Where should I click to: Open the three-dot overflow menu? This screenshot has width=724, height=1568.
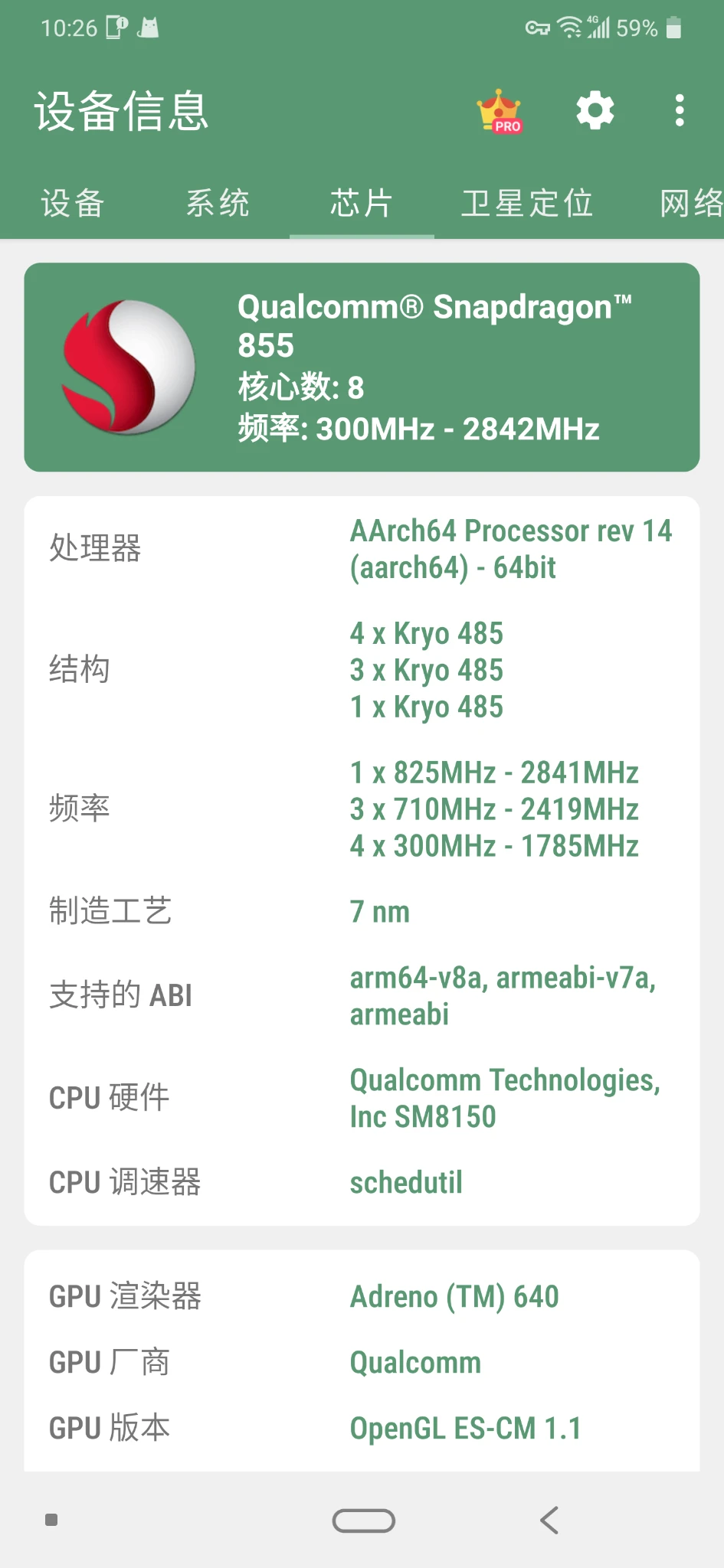point(679,111)
